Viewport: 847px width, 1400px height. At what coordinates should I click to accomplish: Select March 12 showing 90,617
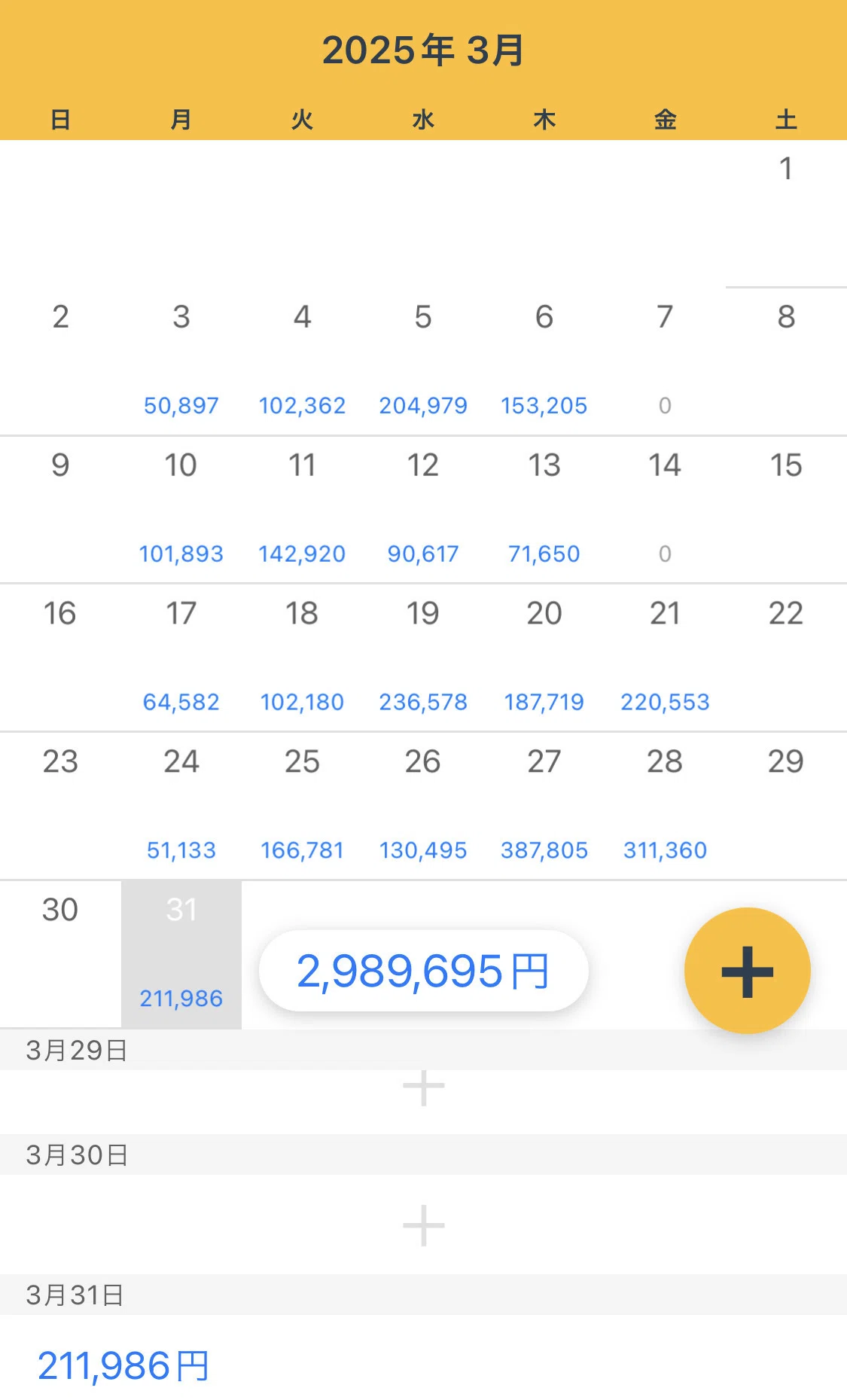tap(423, 509)
